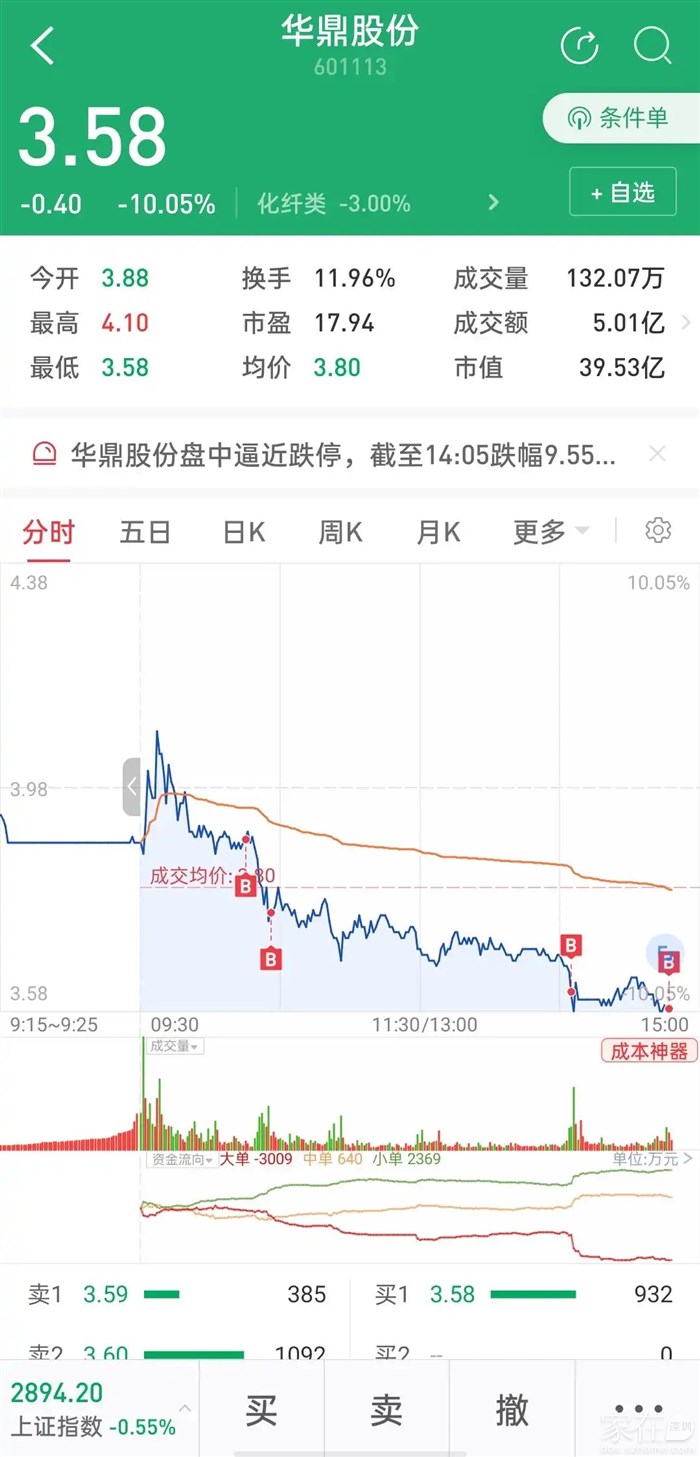Open the 条件单 conditional order button

[620, 119]
